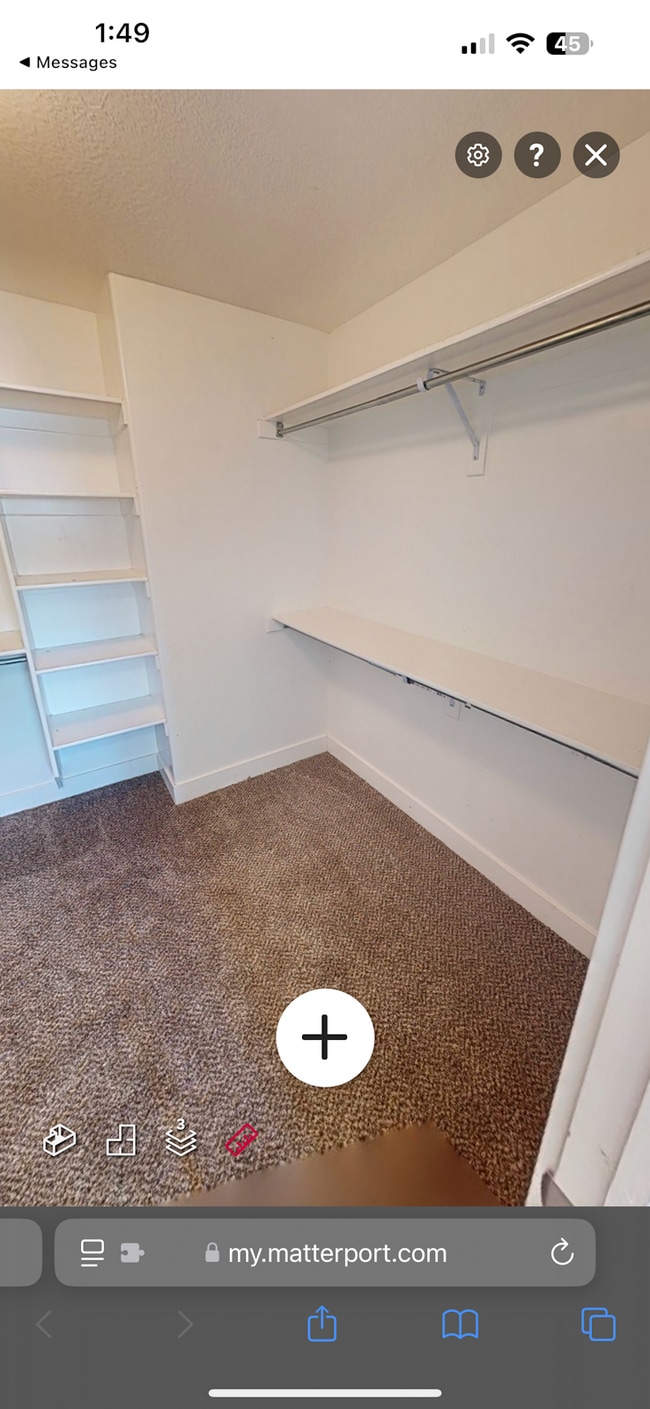Open Safari bookmarks

460,1325
